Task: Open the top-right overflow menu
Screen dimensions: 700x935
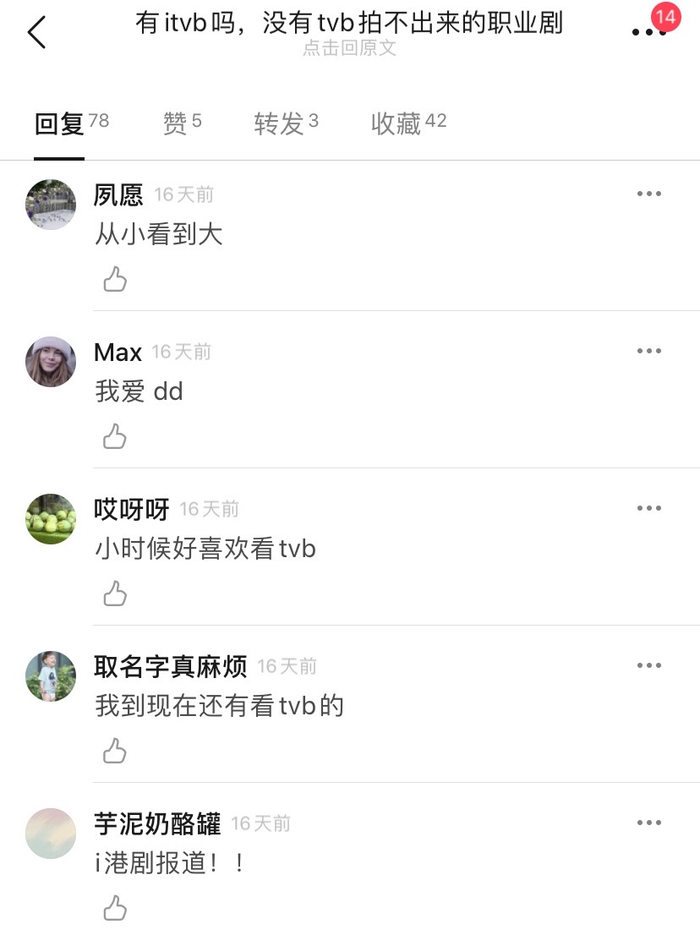Action: click(649, 32)
